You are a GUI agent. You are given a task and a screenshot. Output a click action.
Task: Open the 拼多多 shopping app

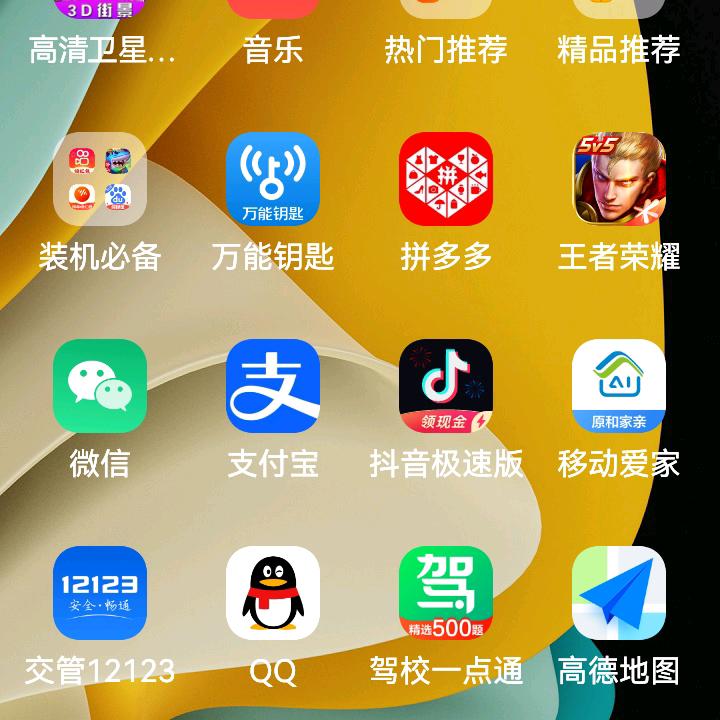pyautogui.click(x=446, y=180)
